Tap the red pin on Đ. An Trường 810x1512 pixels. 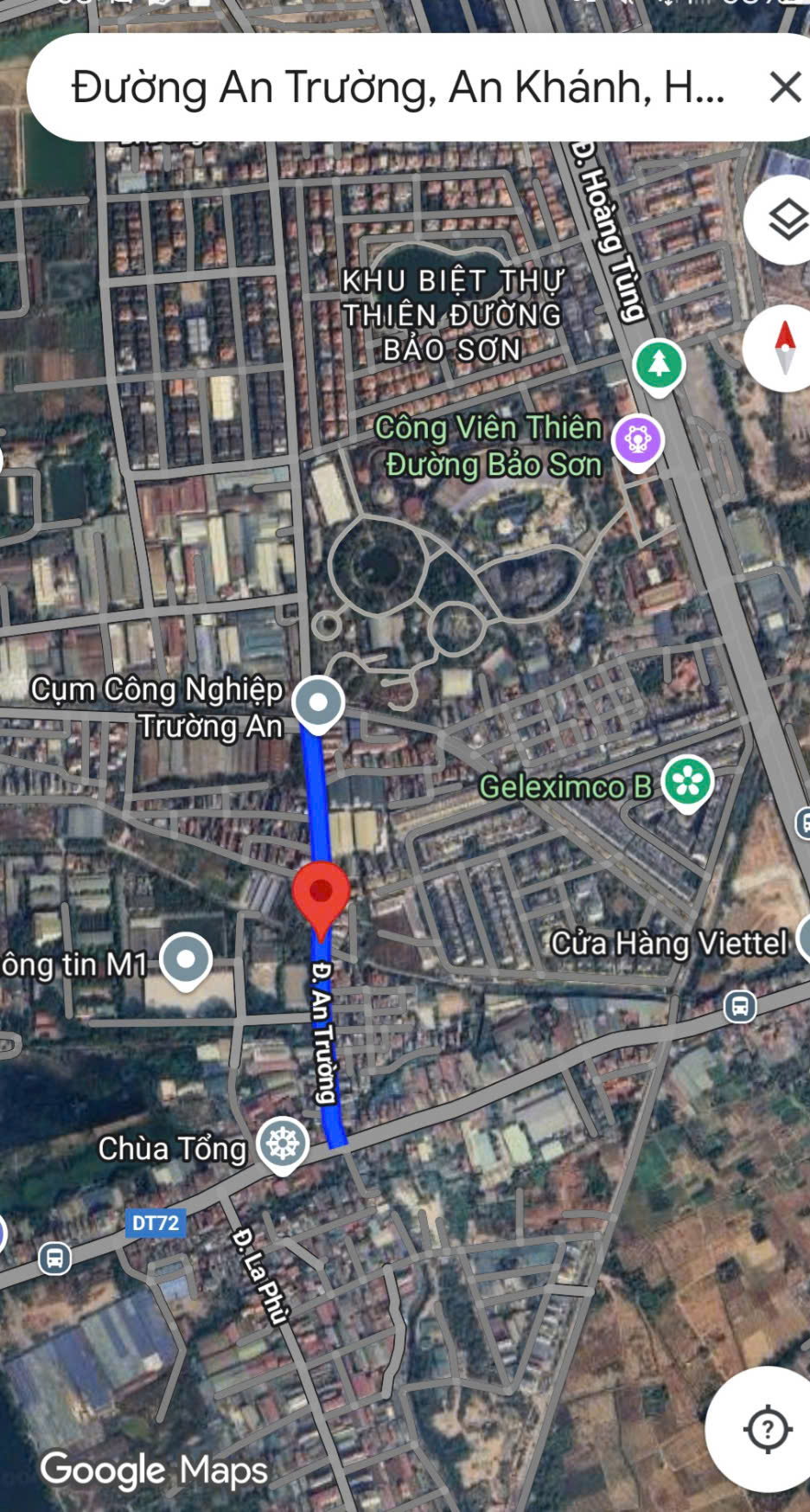[321, 894]
